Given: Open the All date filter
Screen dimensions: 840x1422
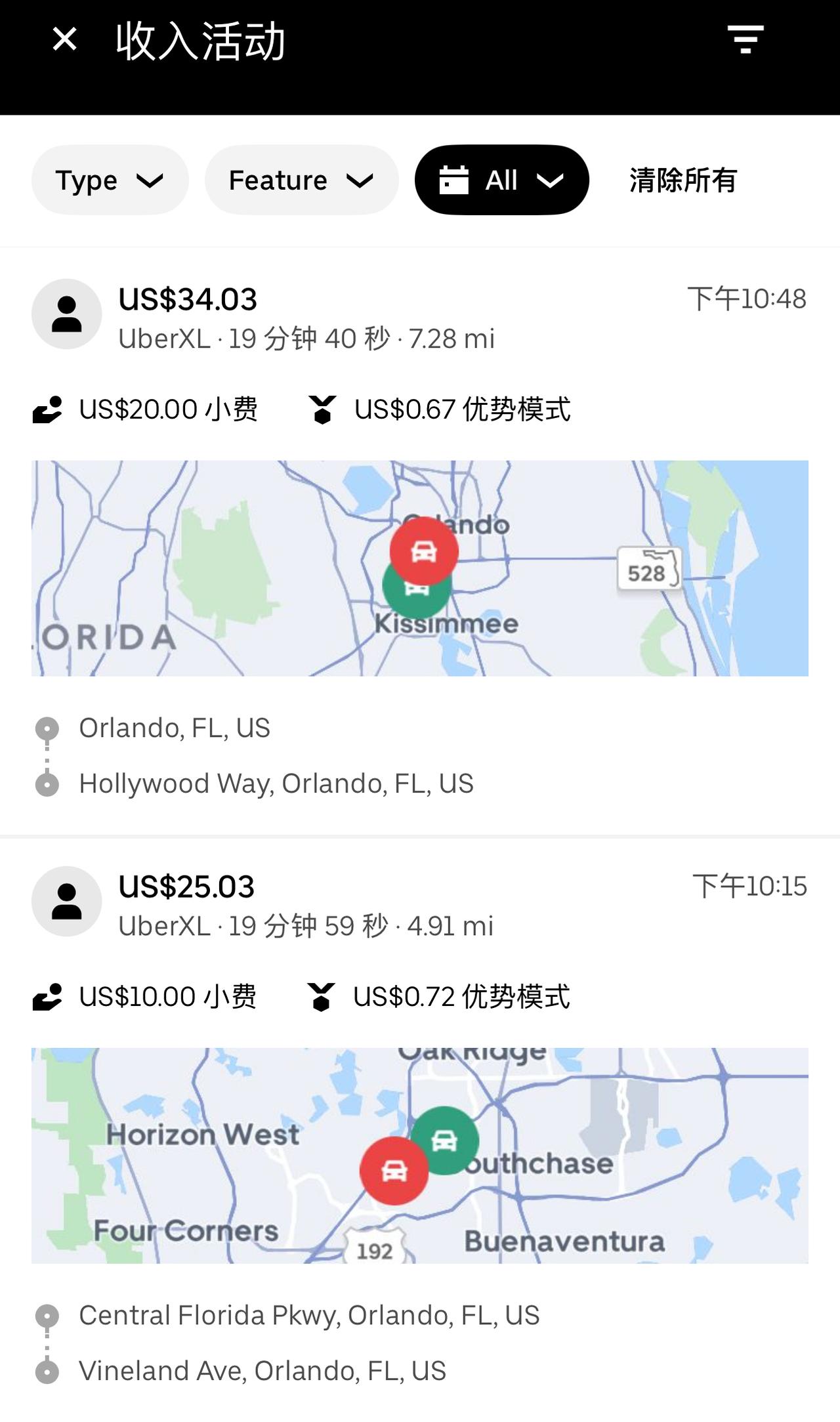Looking at the screenshot, I should pos(502,180).
